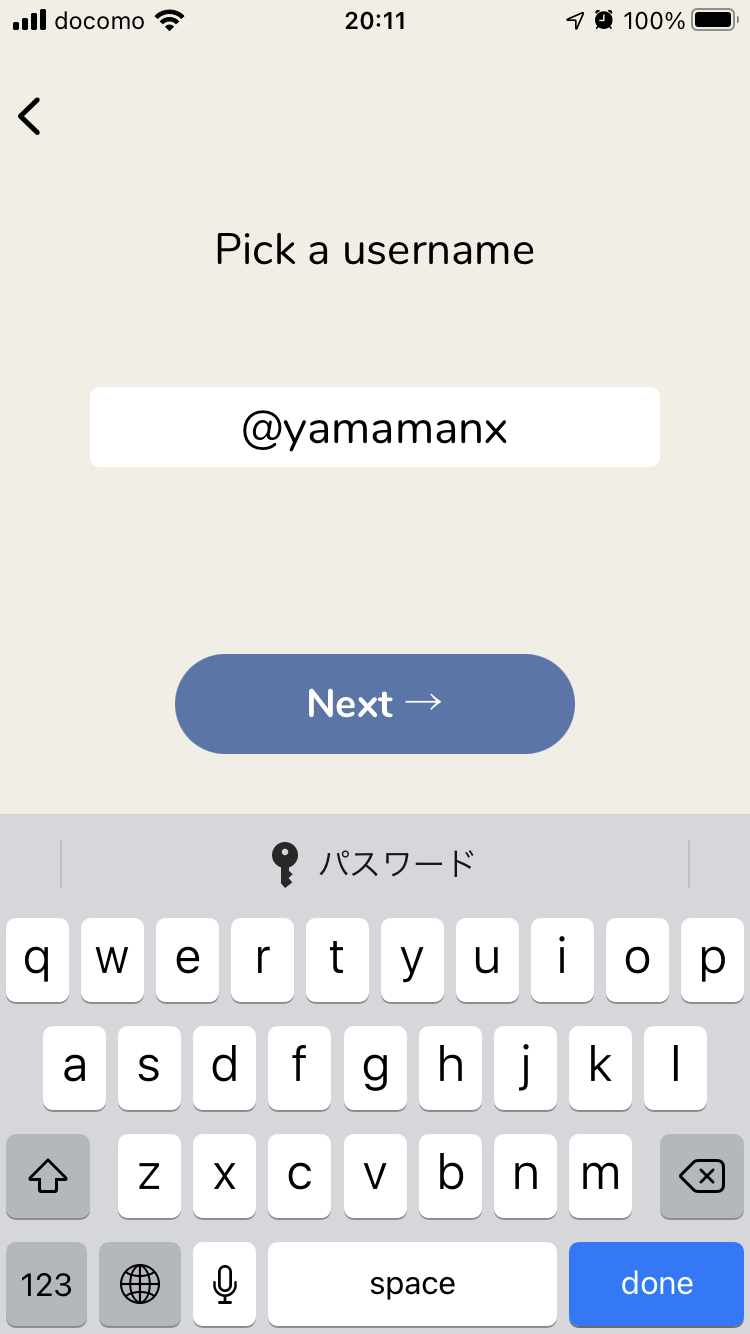Go back with the arrow icon
Screen dimensions: 750x1334
[30, 116]
